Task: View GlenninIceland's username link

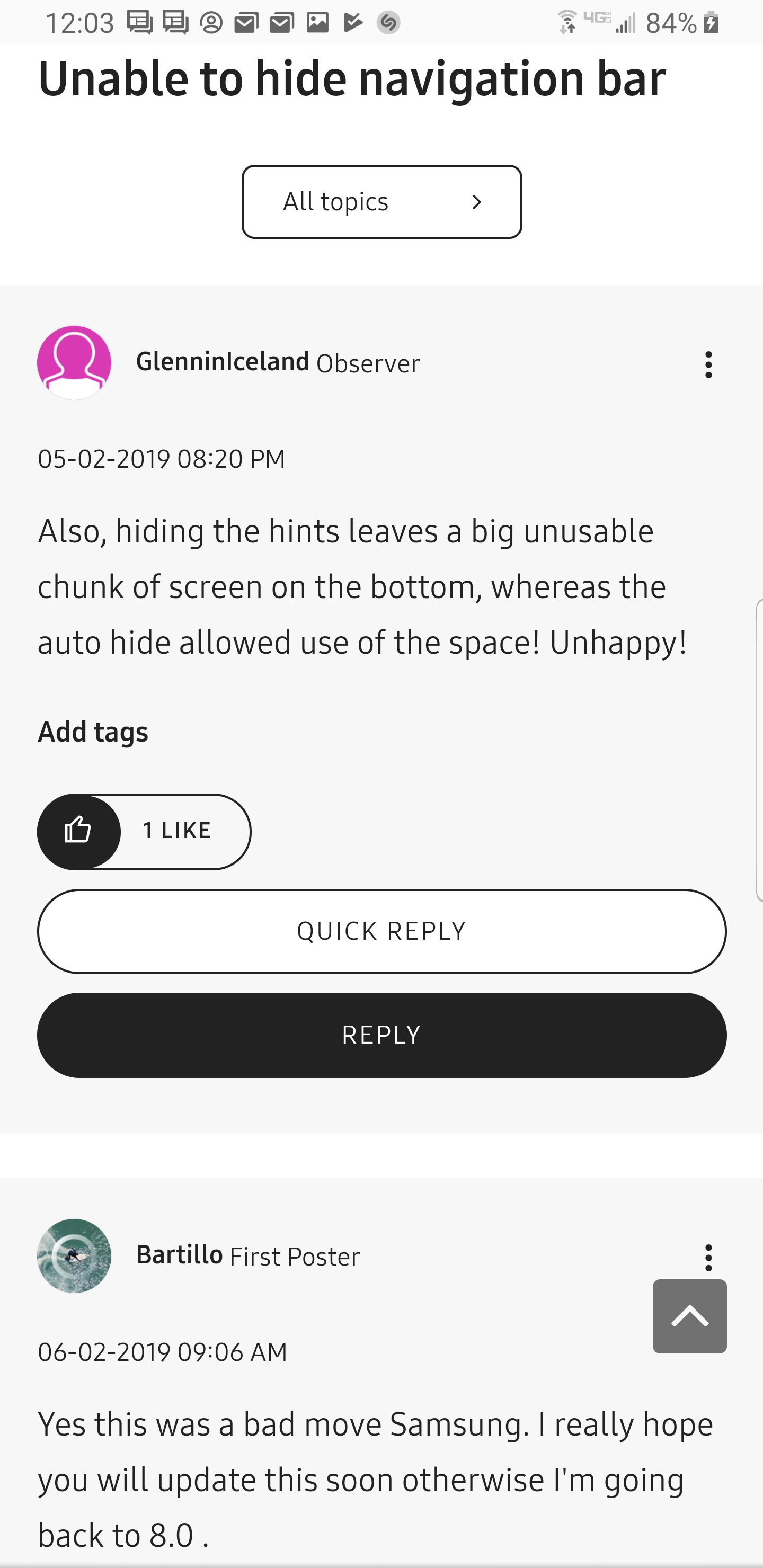Action: tap(223, 362)
